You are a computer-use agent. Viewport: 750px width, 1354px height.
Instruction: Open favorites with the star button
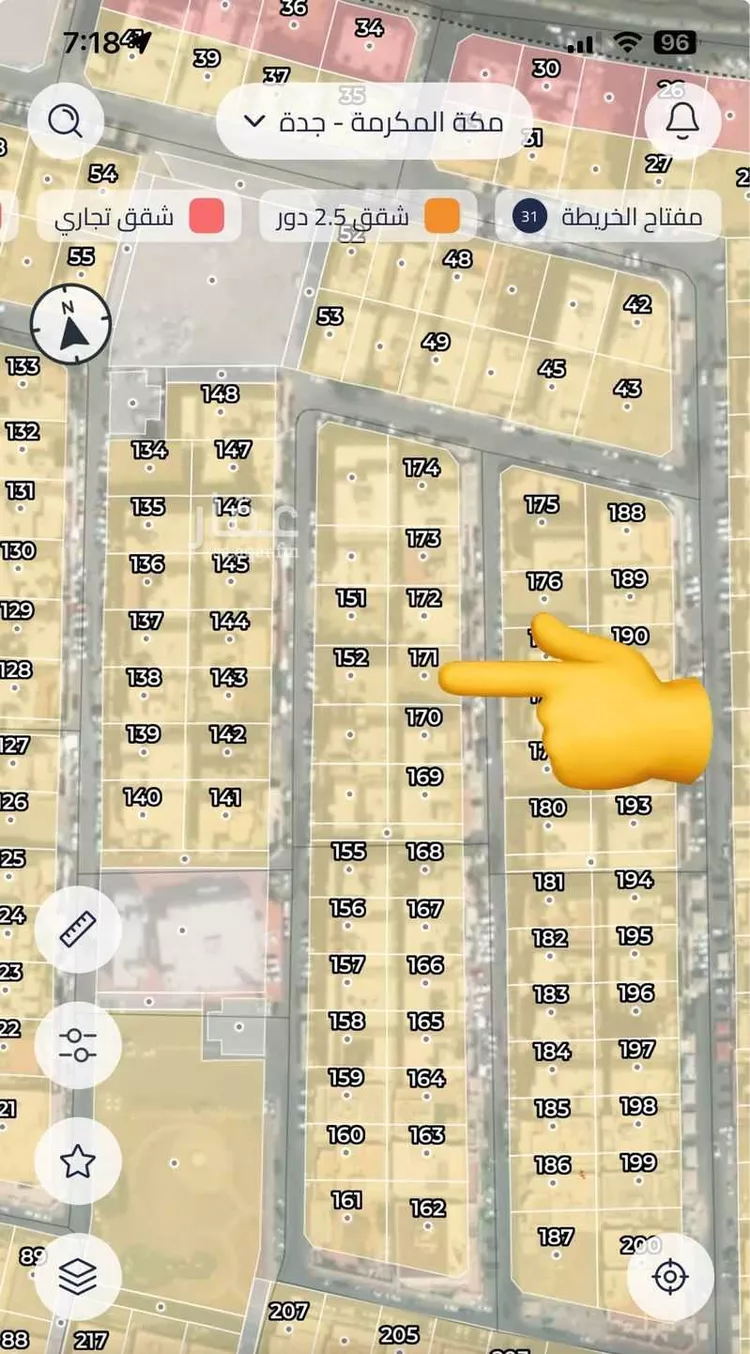coord(77,1161)
